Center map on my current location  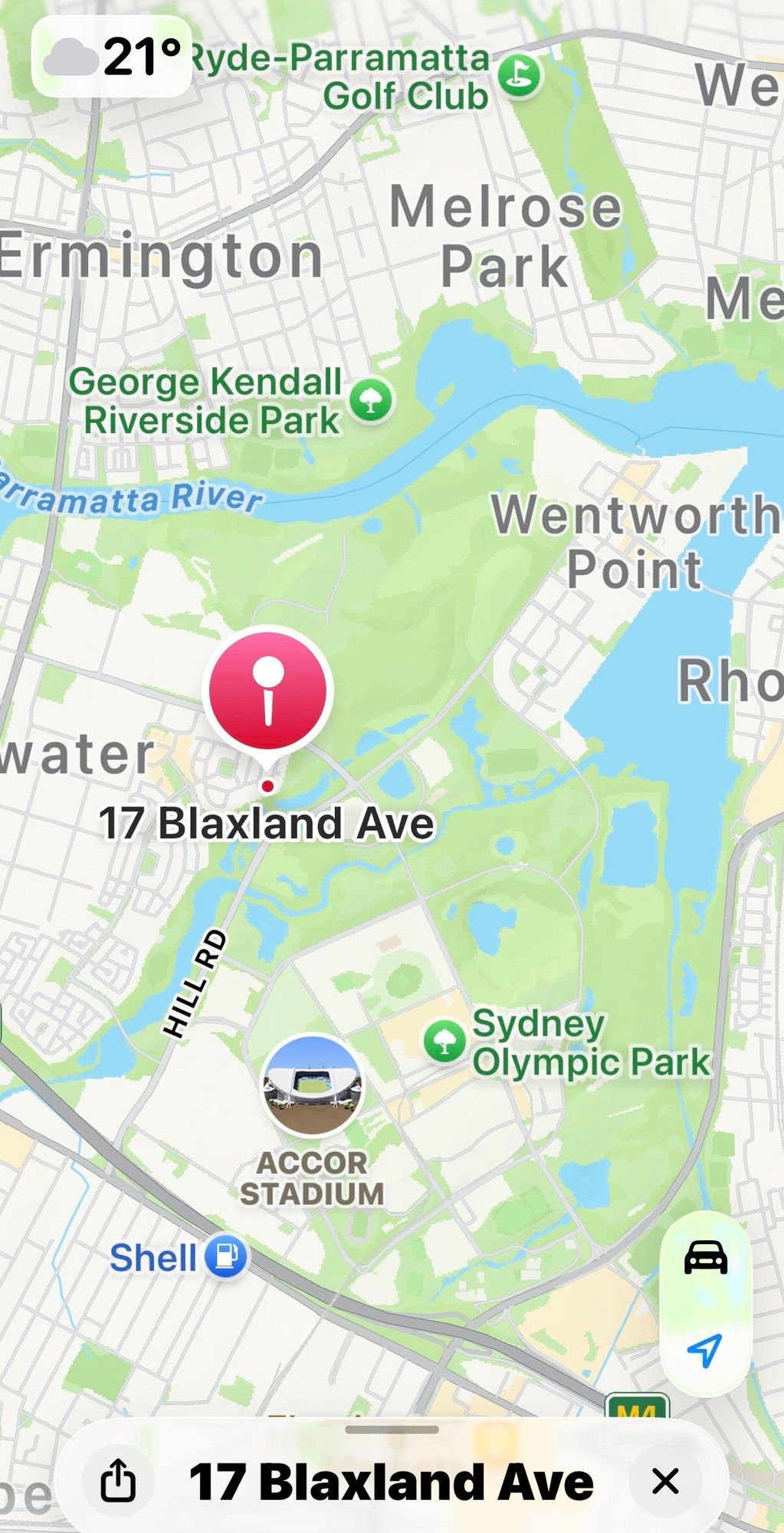coord(705,1351)
